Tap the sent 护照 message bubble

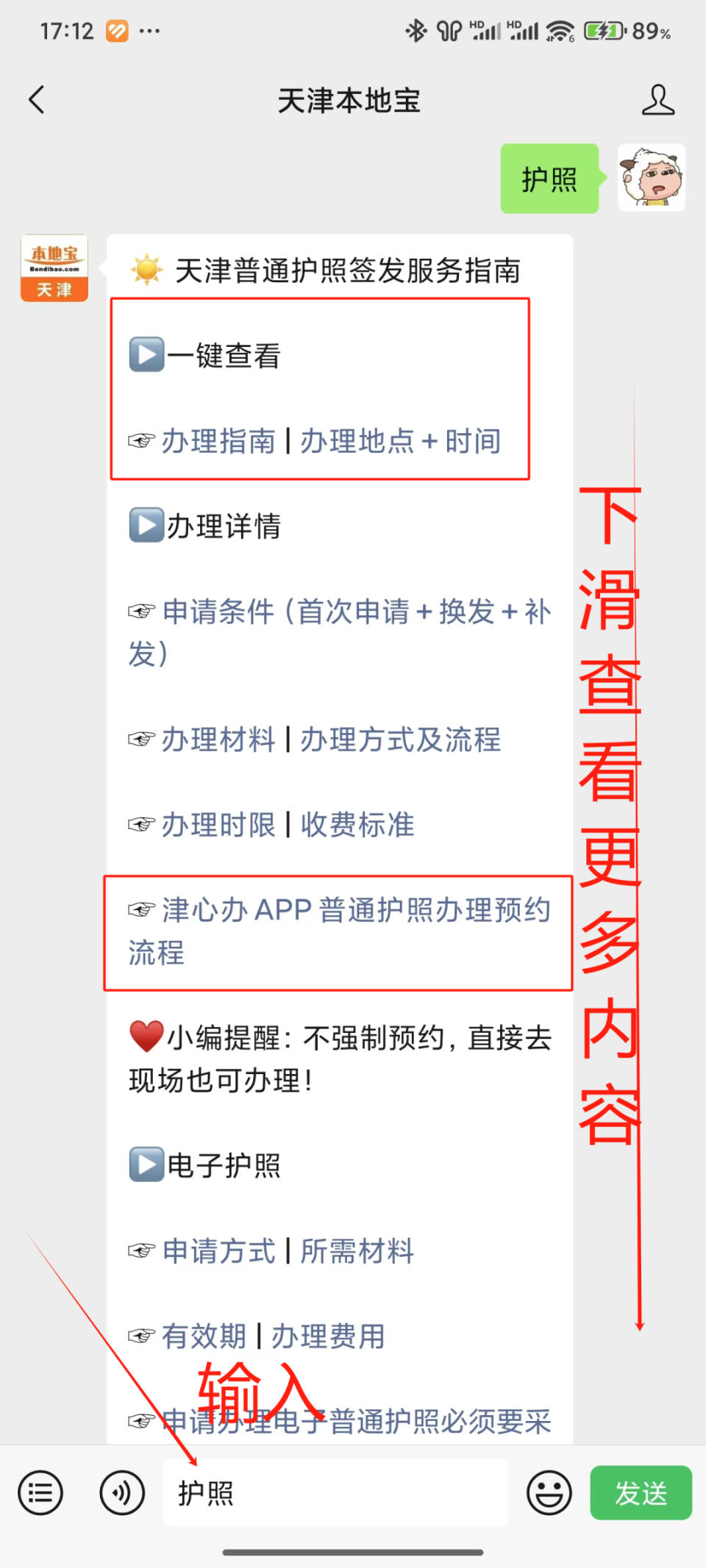549,180
